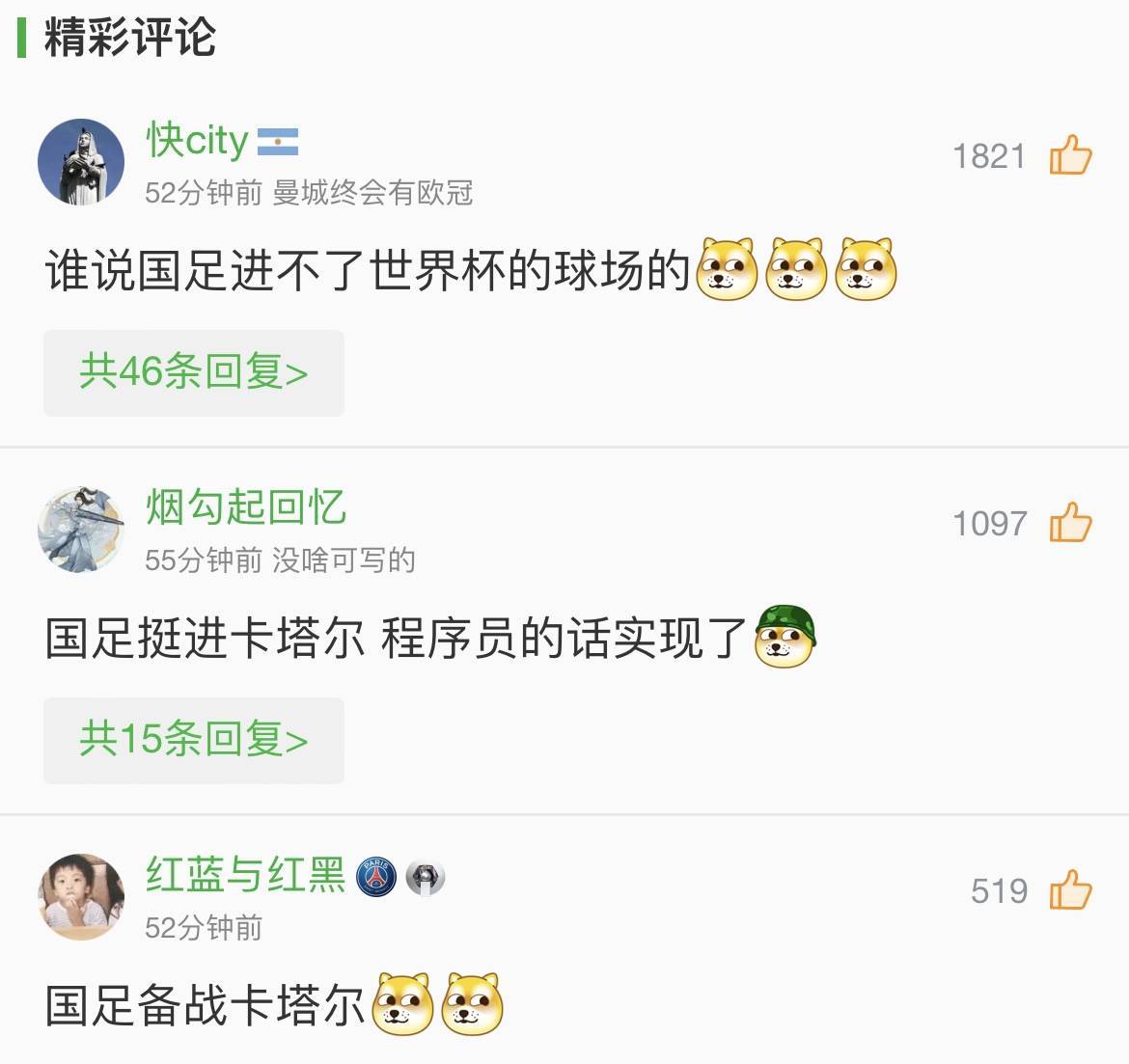Open 烟勾起回忆's profile avatar
1129x1064 pixels.
click(81, 530)
